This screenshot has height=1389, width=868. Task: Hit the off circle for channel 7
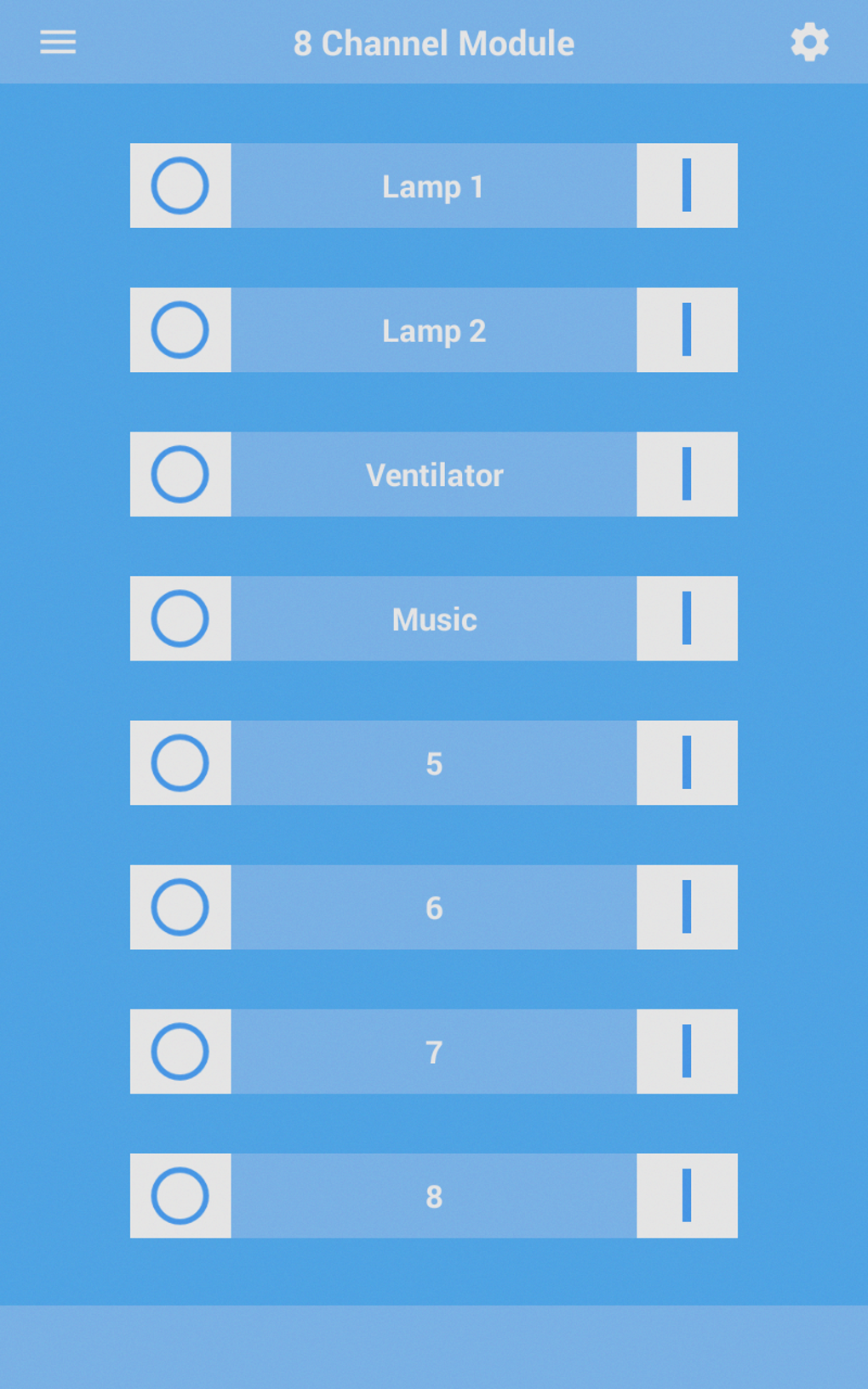click(x=180, y=1052)
